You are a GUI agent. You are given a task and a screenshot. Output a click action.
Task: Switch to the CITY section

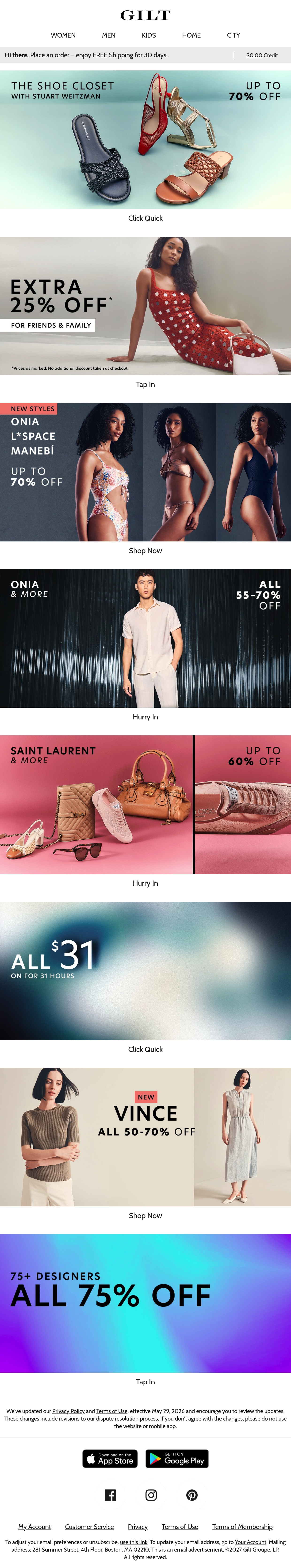click(x=234, y=35)
